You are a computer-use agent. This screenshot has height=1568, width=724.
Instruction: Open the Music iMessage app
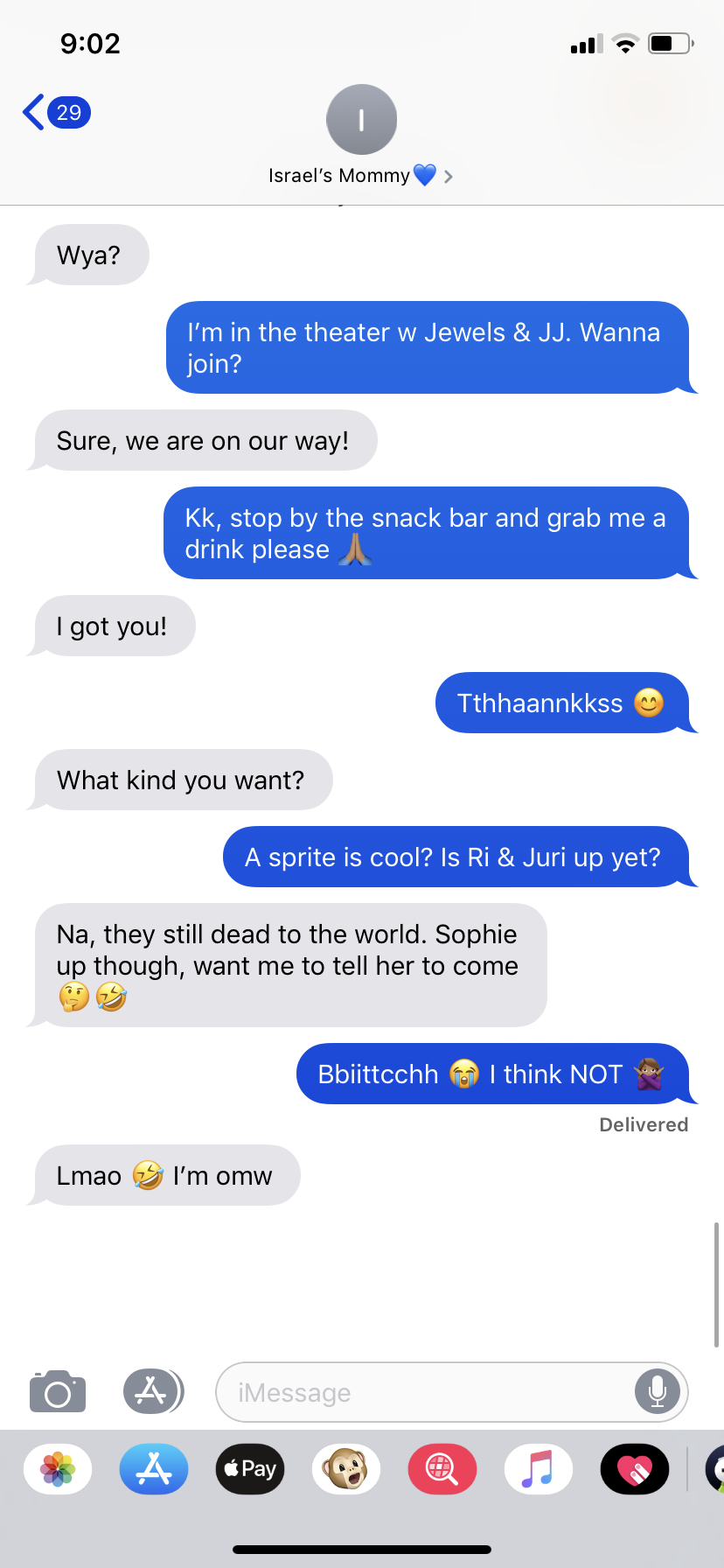tap(539, 1469)
